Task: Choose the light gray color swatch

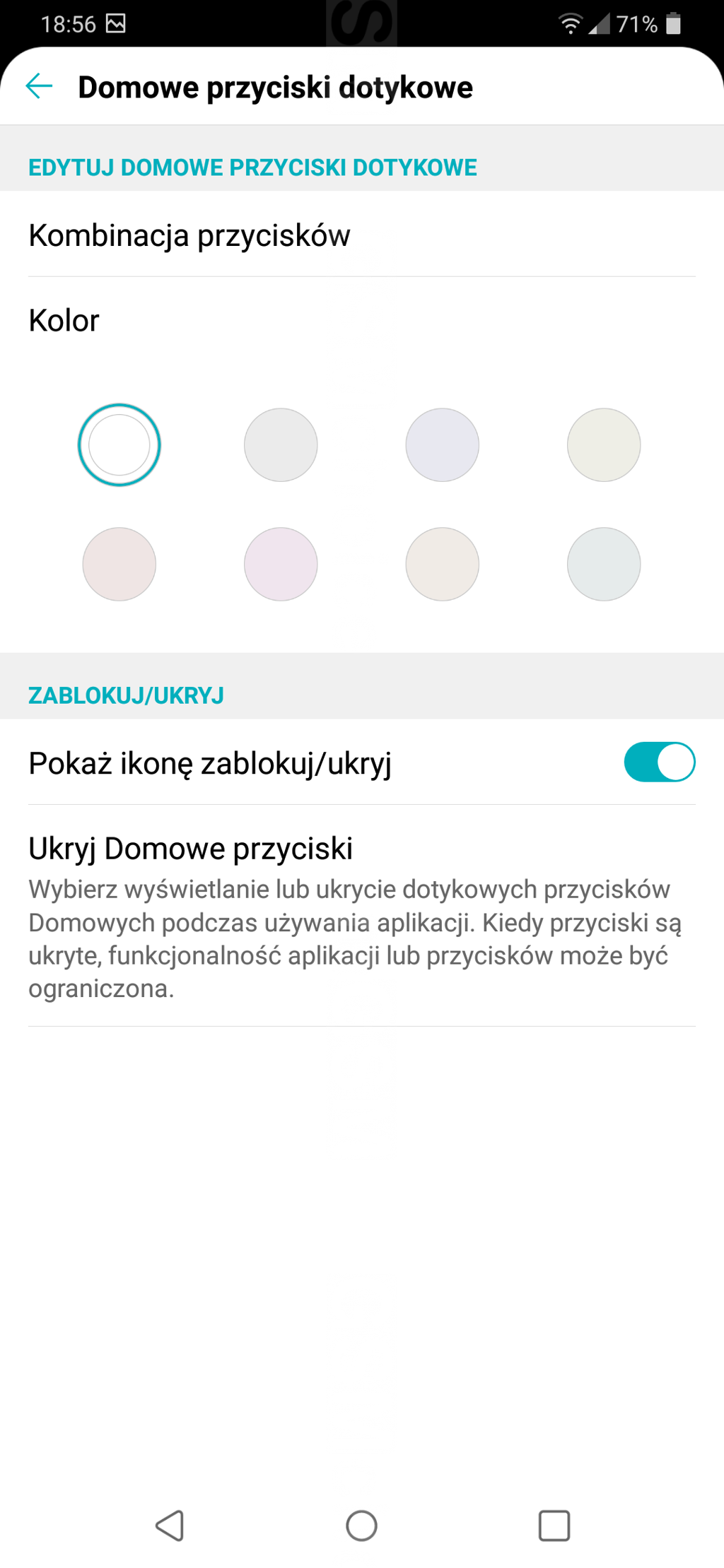Action: [281, 444]
